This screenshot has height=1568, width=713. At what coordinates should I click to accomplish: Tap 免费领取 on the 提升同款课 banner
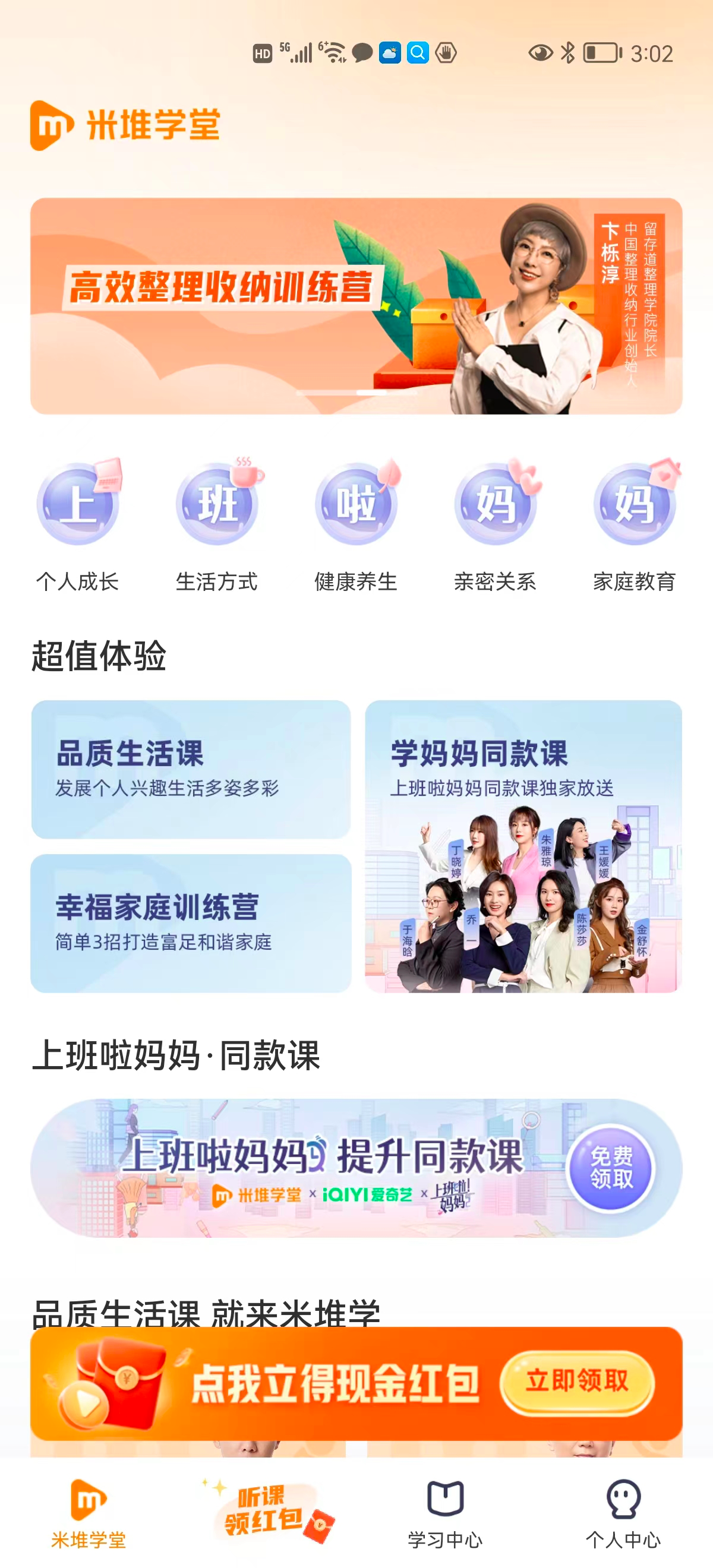click(611, 1168)
